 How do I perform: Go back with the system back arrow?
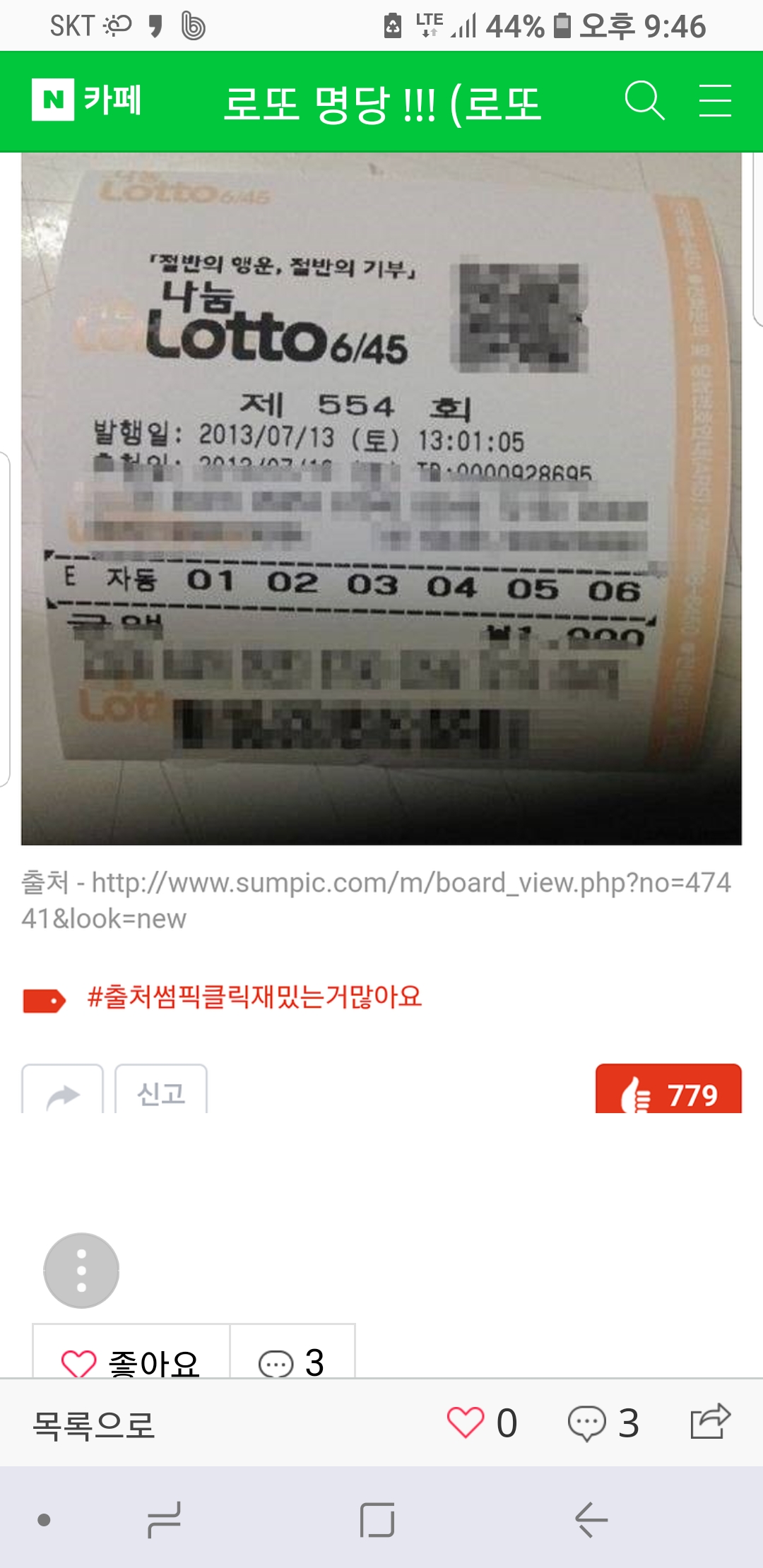[x=591, y=1519]
